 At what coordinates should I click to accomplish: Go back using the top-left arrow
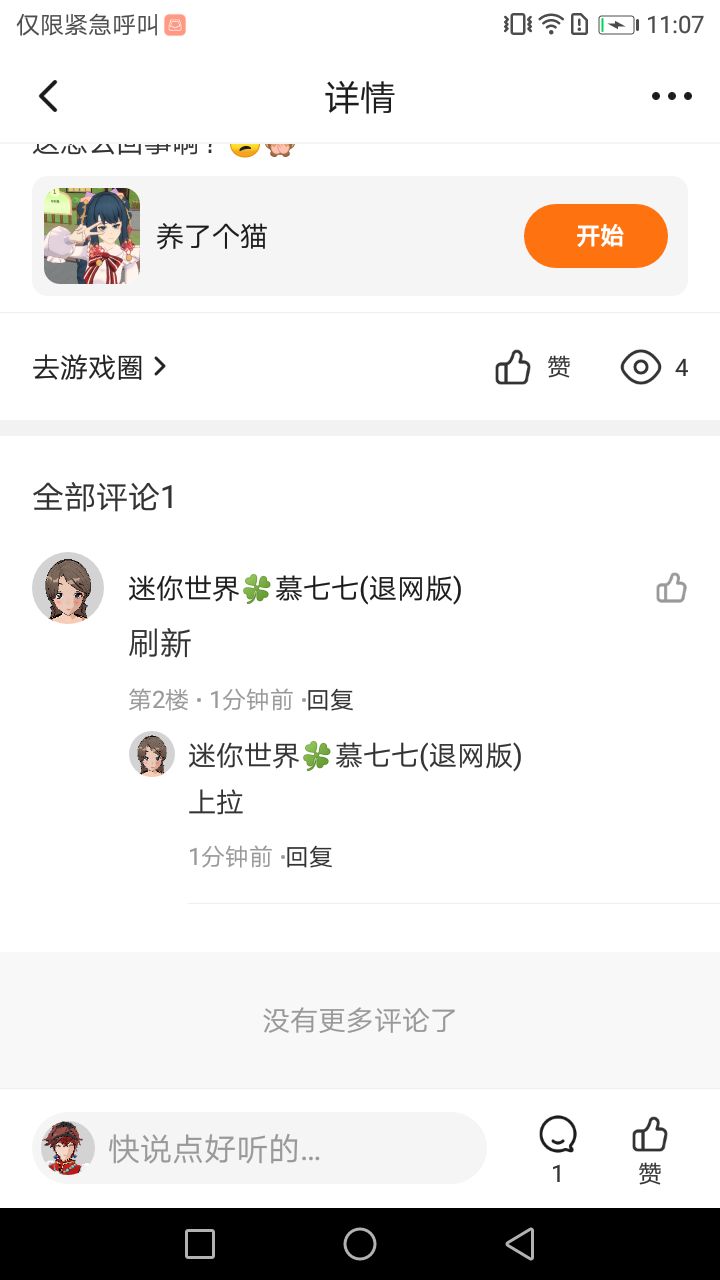pyautogui.click(x=48, y=96)
